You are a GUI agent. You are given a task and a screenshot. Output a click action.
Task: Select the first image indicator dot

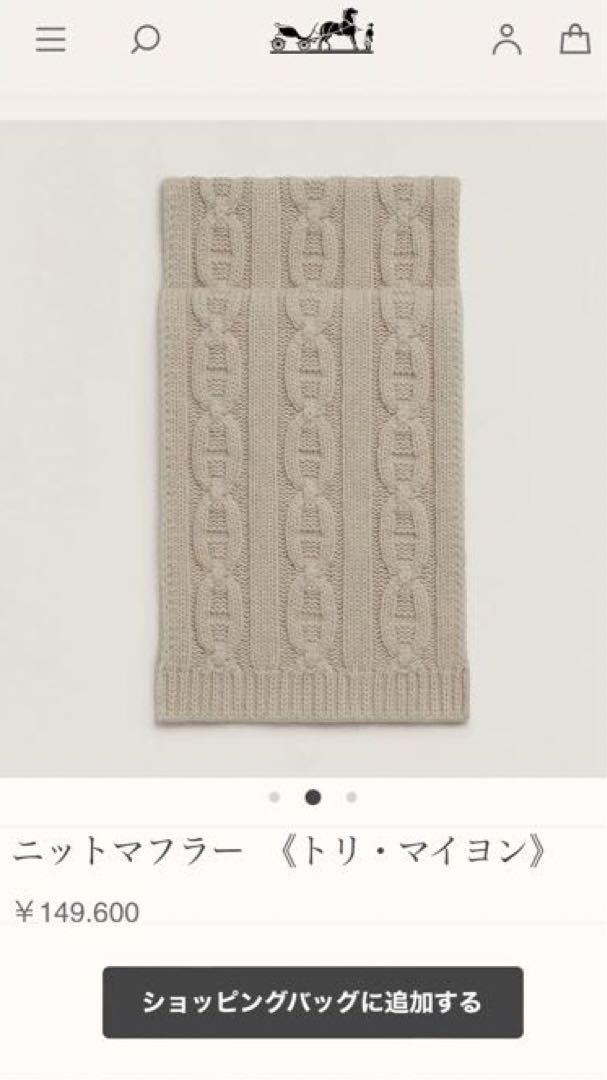274,797
